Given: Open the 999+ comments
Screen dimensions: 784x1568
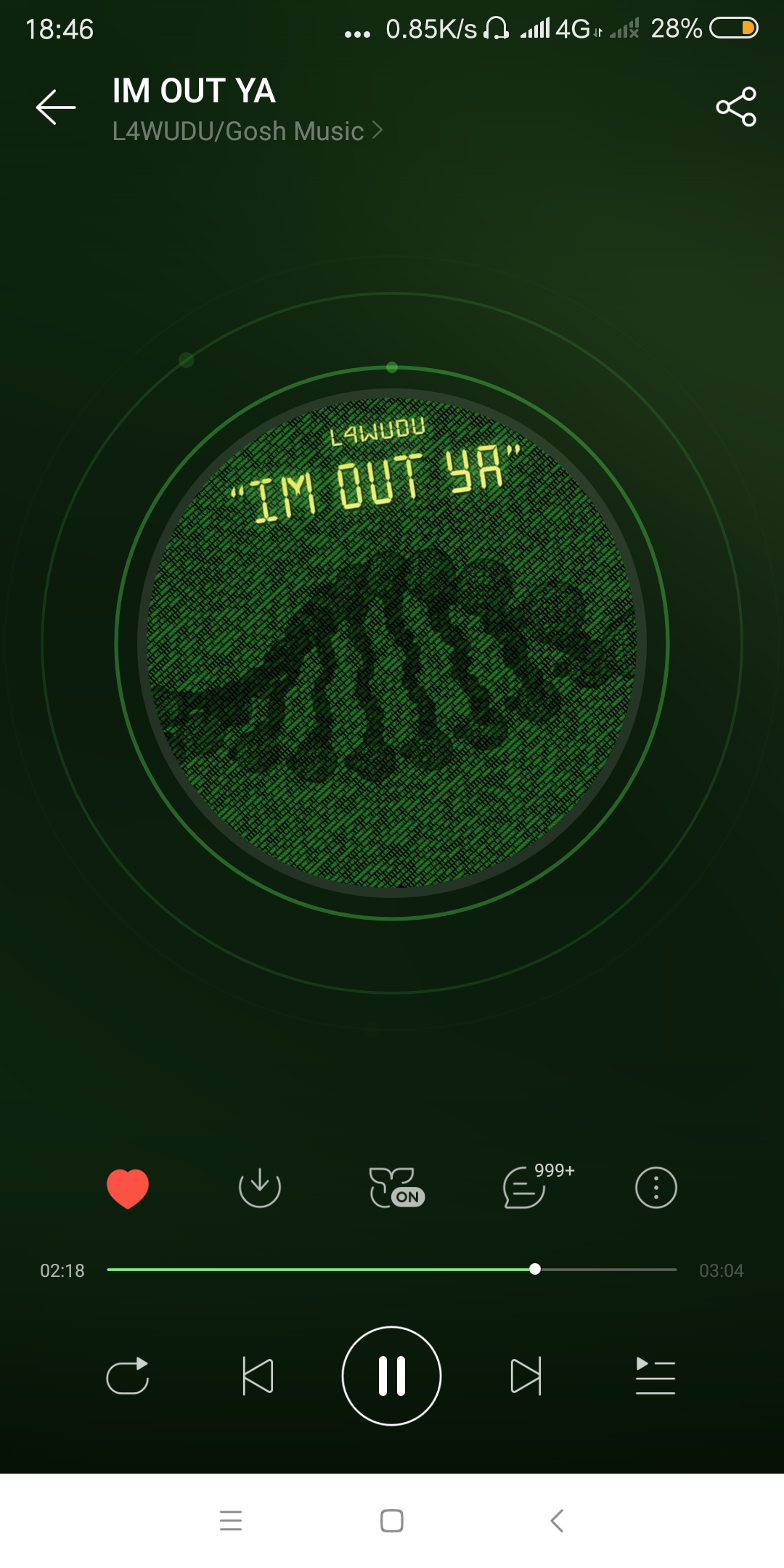Looking at the screenshot, I should (538, 1186).
